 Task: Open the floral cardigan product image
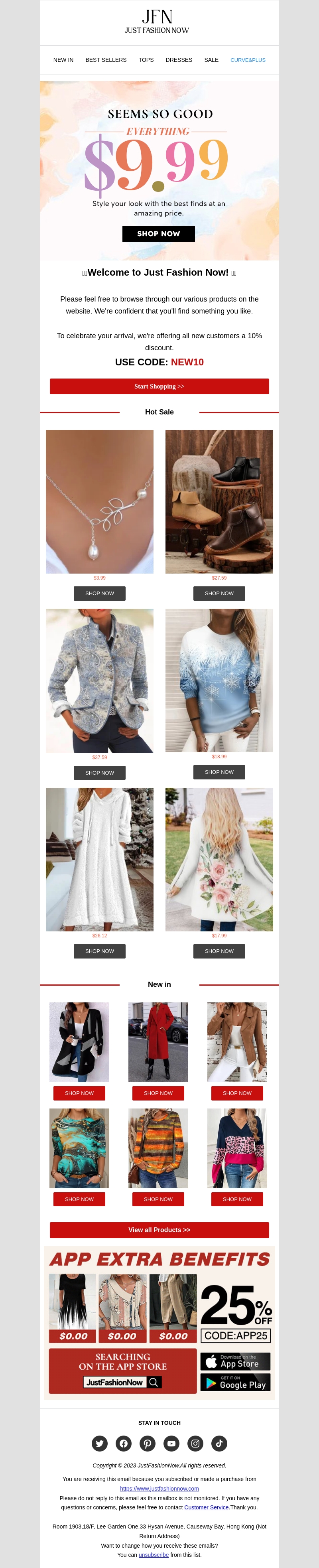(219, 859)
